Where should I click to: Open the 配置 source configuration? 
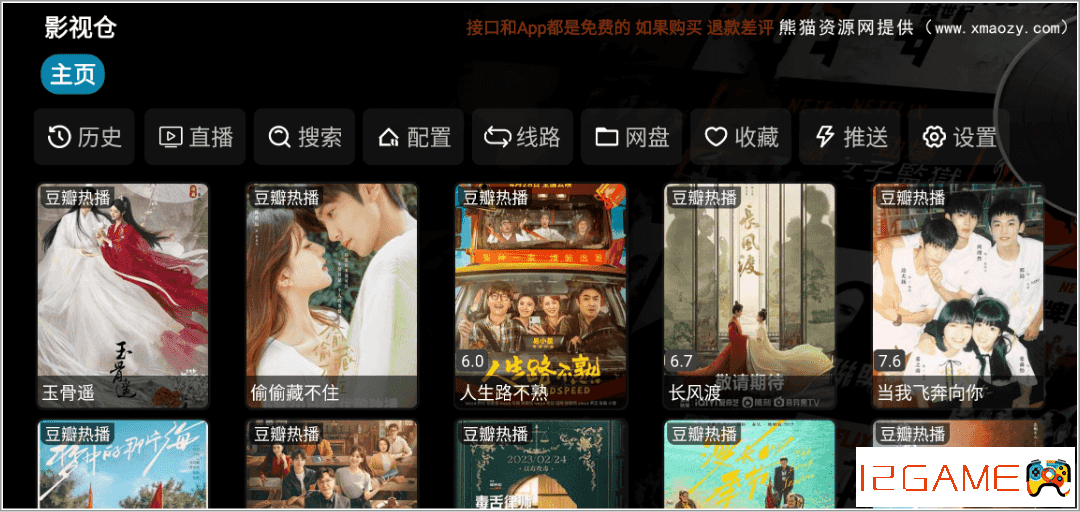414,137
